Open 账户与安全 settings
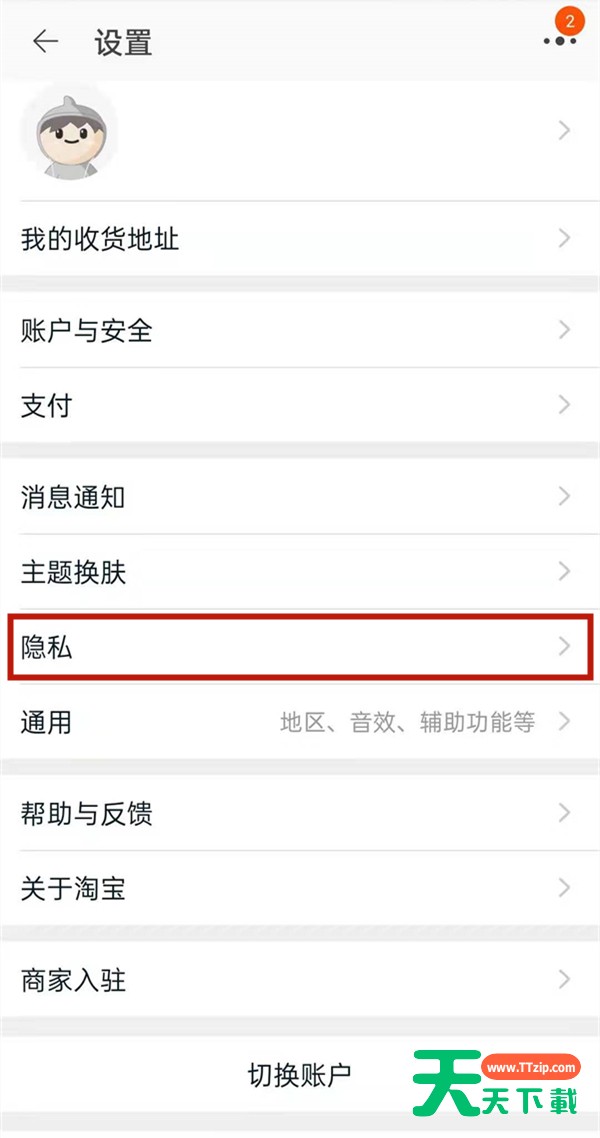 [300, 330]
